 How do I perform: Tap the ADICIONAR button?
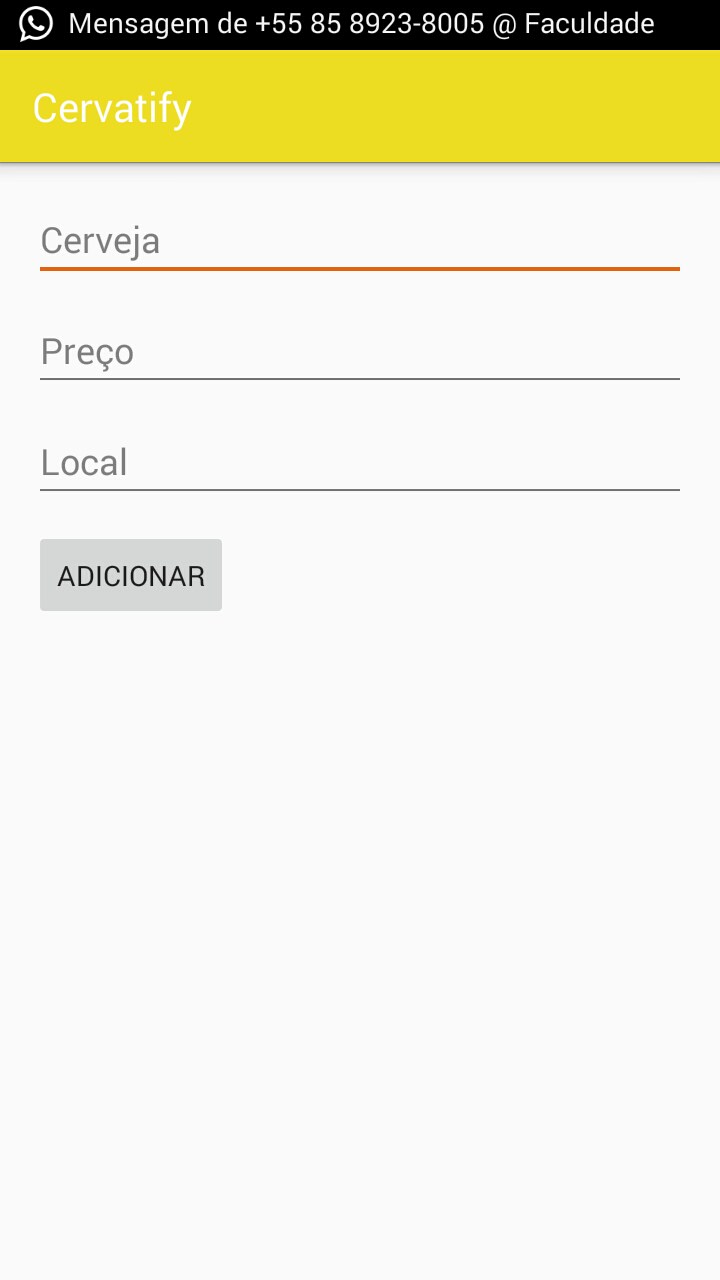pos(131,575)
